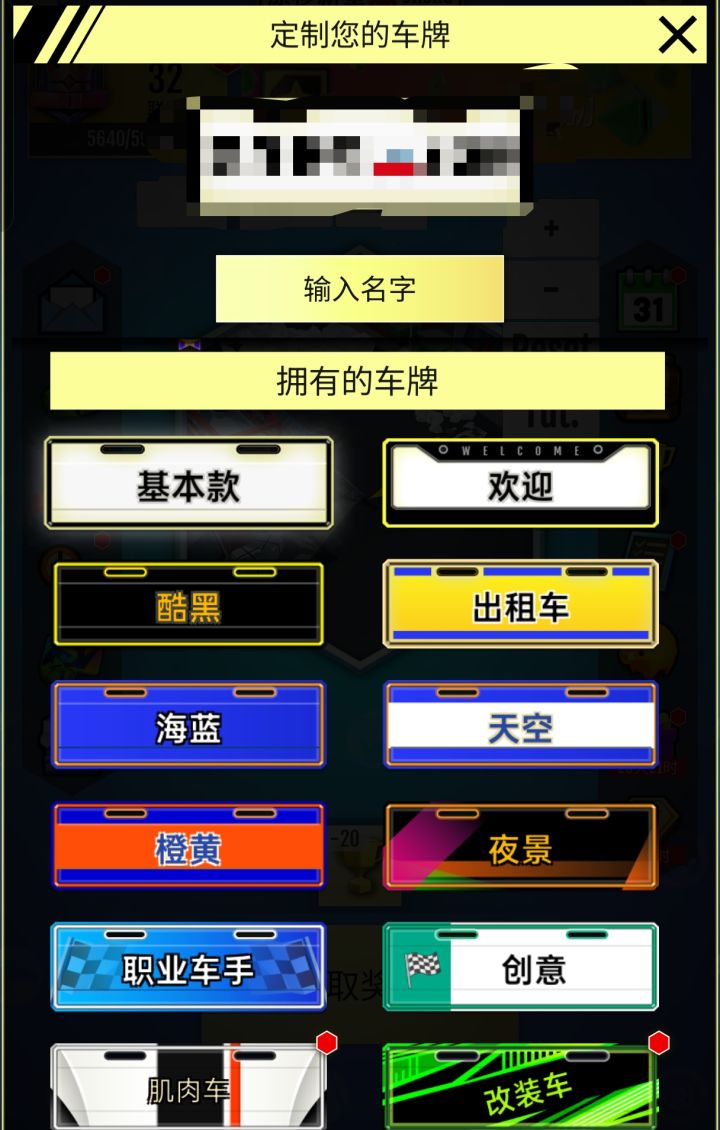
Task: Select the 出租车 taxi plate
Action: [x=521, y=604]
